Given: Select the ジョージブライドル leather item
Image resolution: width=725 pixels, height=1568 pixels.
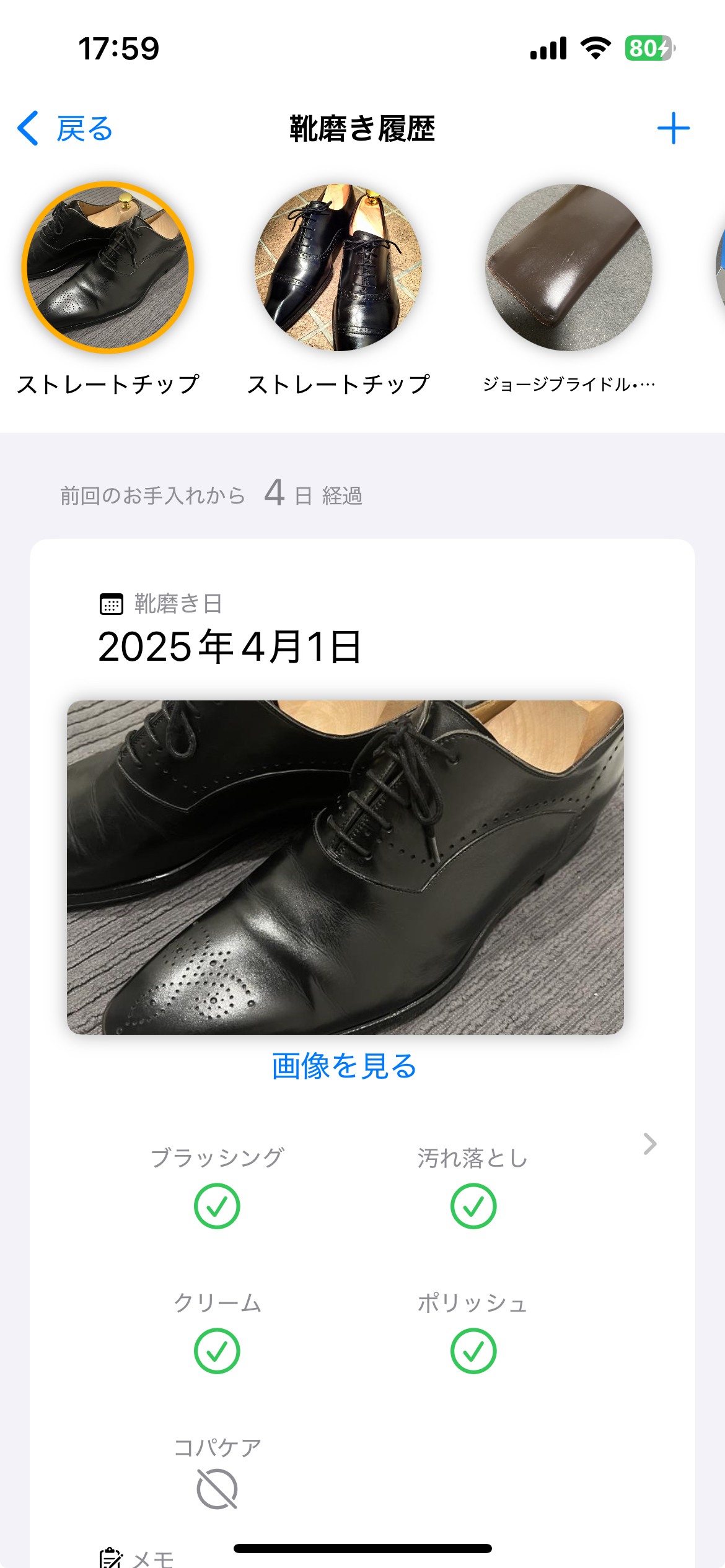Looking at the screenshot, I should click(569, 268).
